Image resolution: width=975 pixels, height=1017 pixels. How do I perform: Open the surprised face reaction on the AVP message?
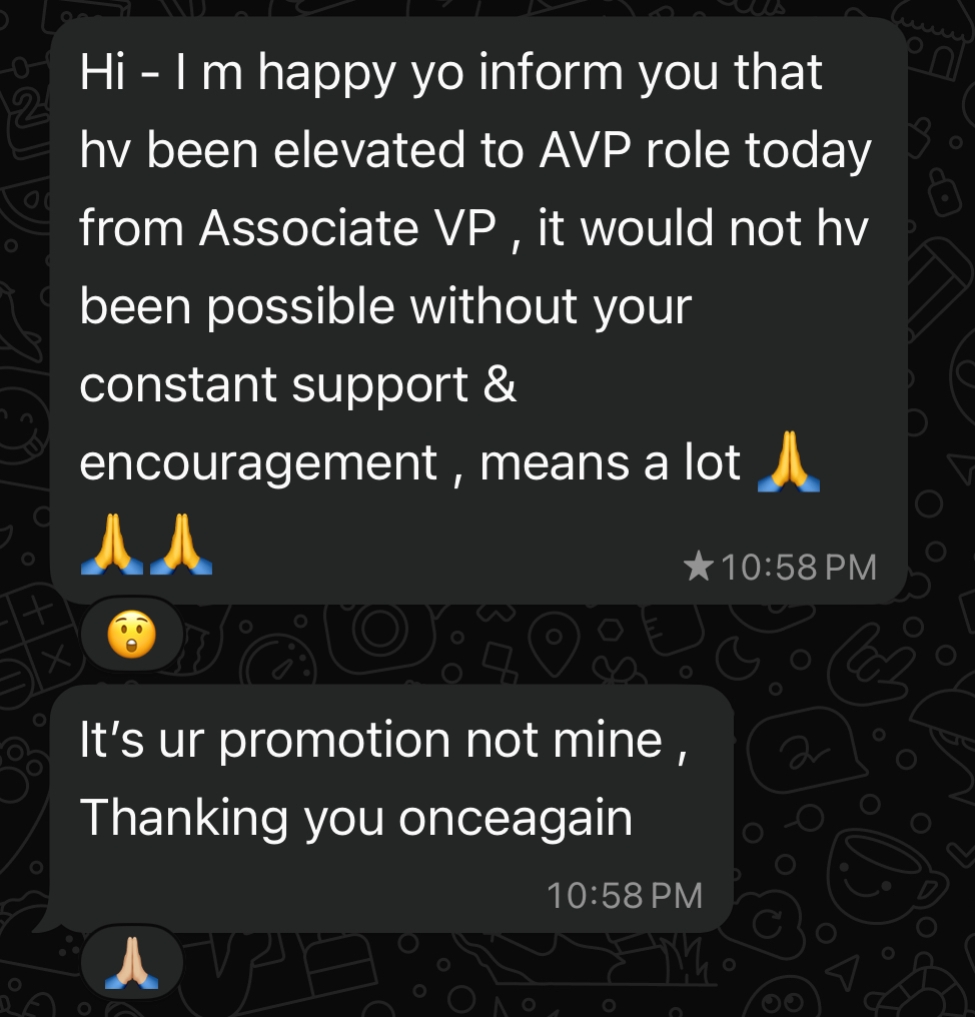click(132, 635)
